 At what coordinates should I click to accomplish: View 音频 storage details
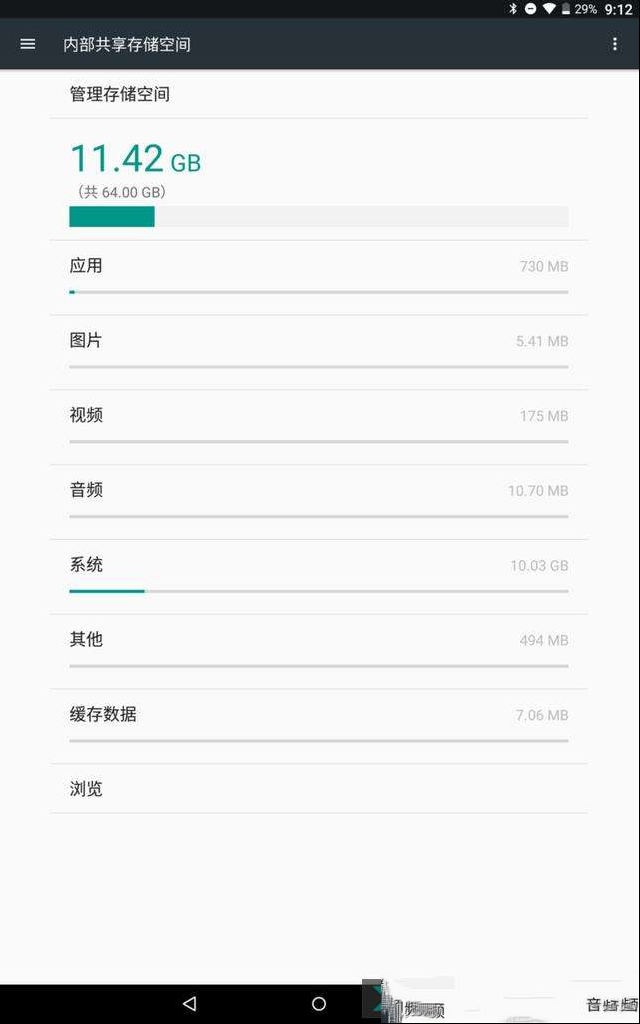(x=319, y=503)
